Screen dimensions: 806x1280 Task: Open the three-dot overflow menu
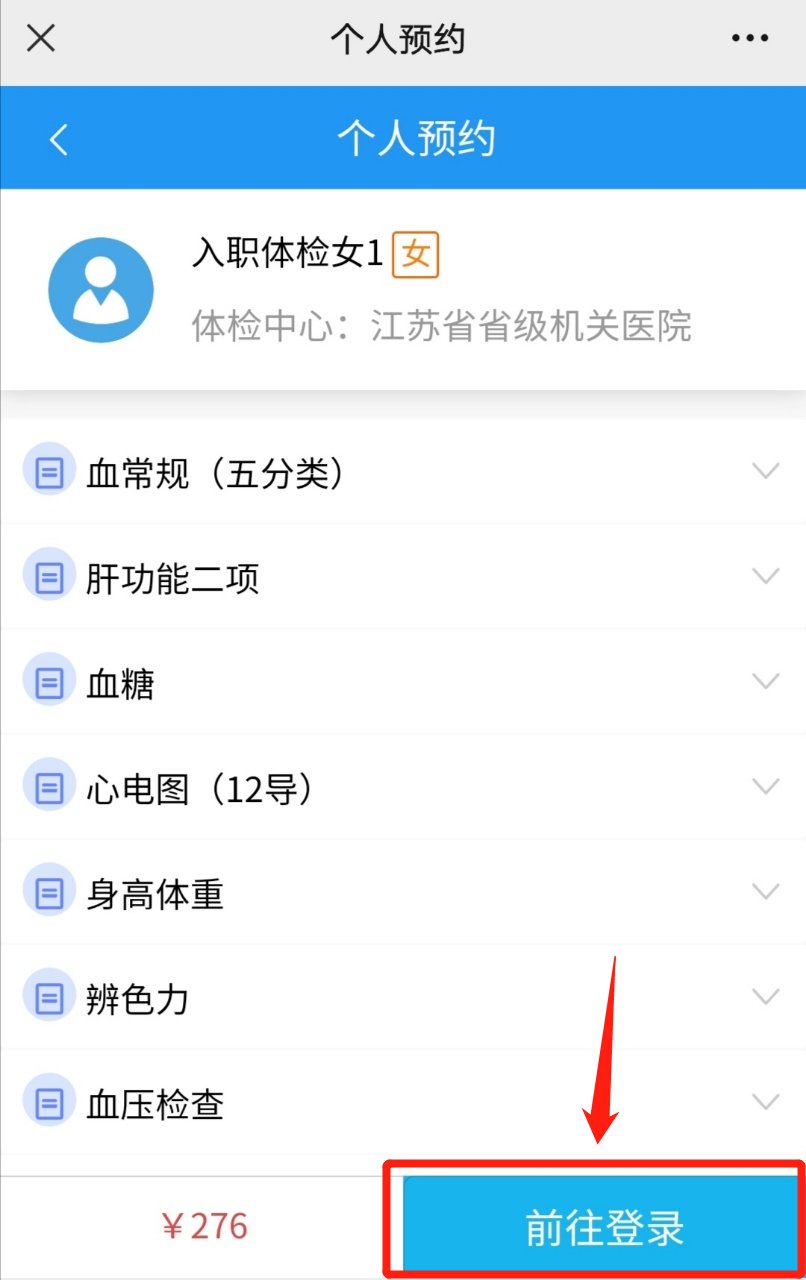point(749,39)
